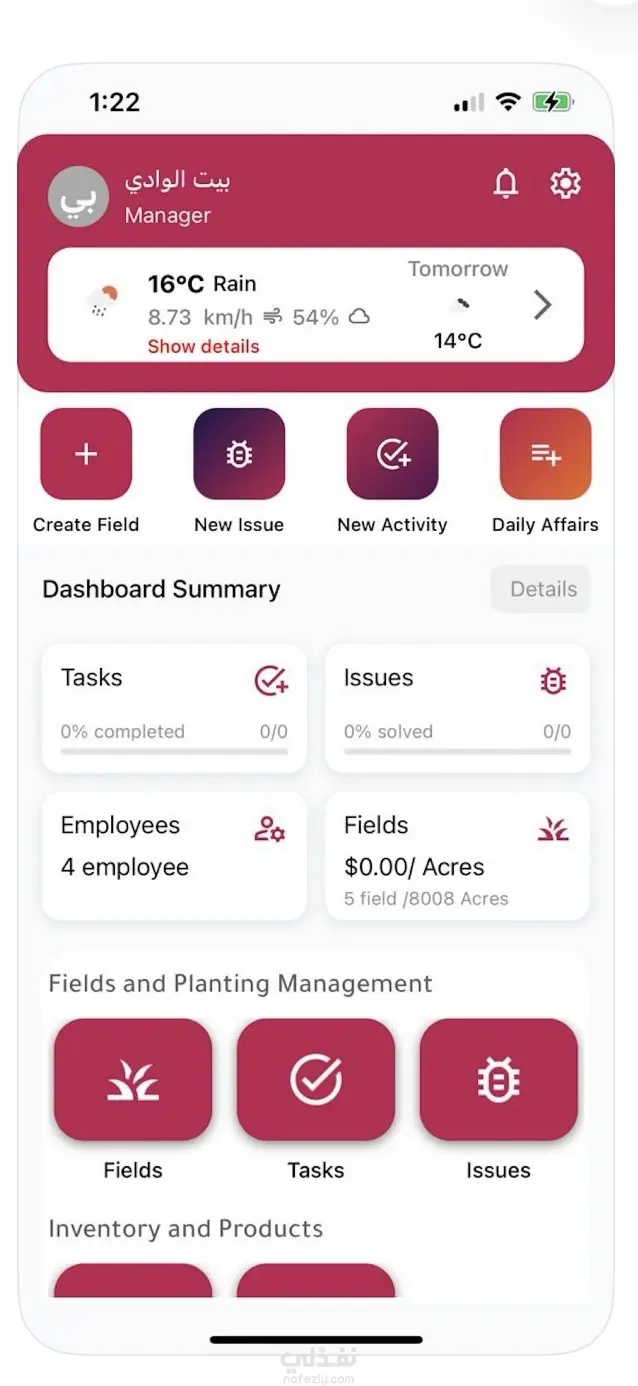
Task: Create a New Issue
Action: pyautogui.click(x=239, y=454)
